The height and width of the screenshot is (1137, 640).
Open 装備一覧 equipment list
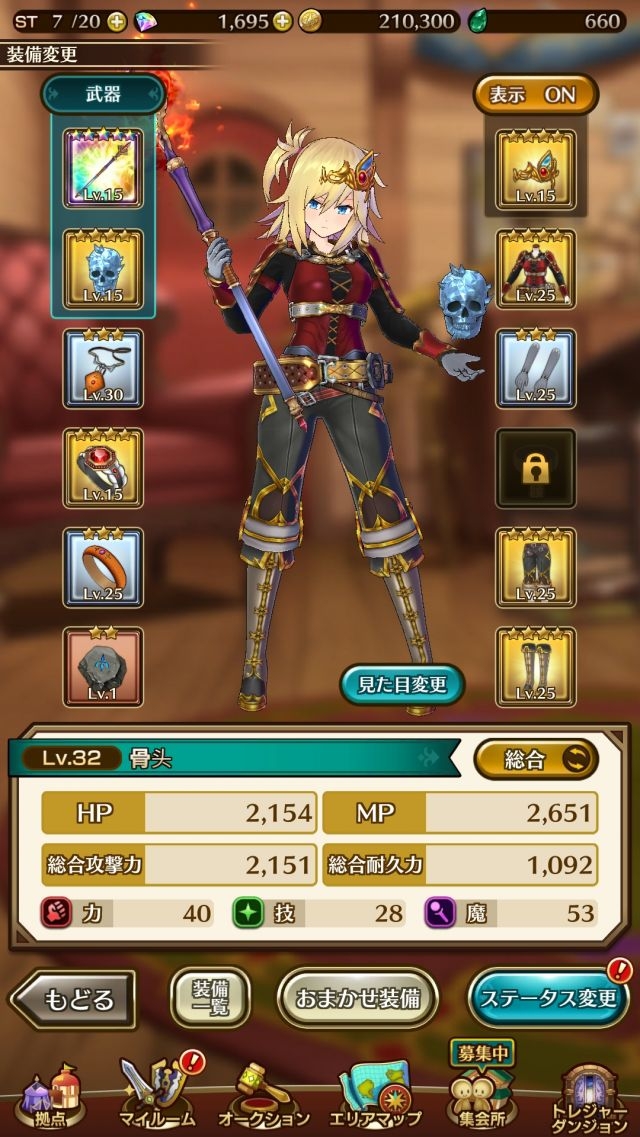[x=209, y=997]
